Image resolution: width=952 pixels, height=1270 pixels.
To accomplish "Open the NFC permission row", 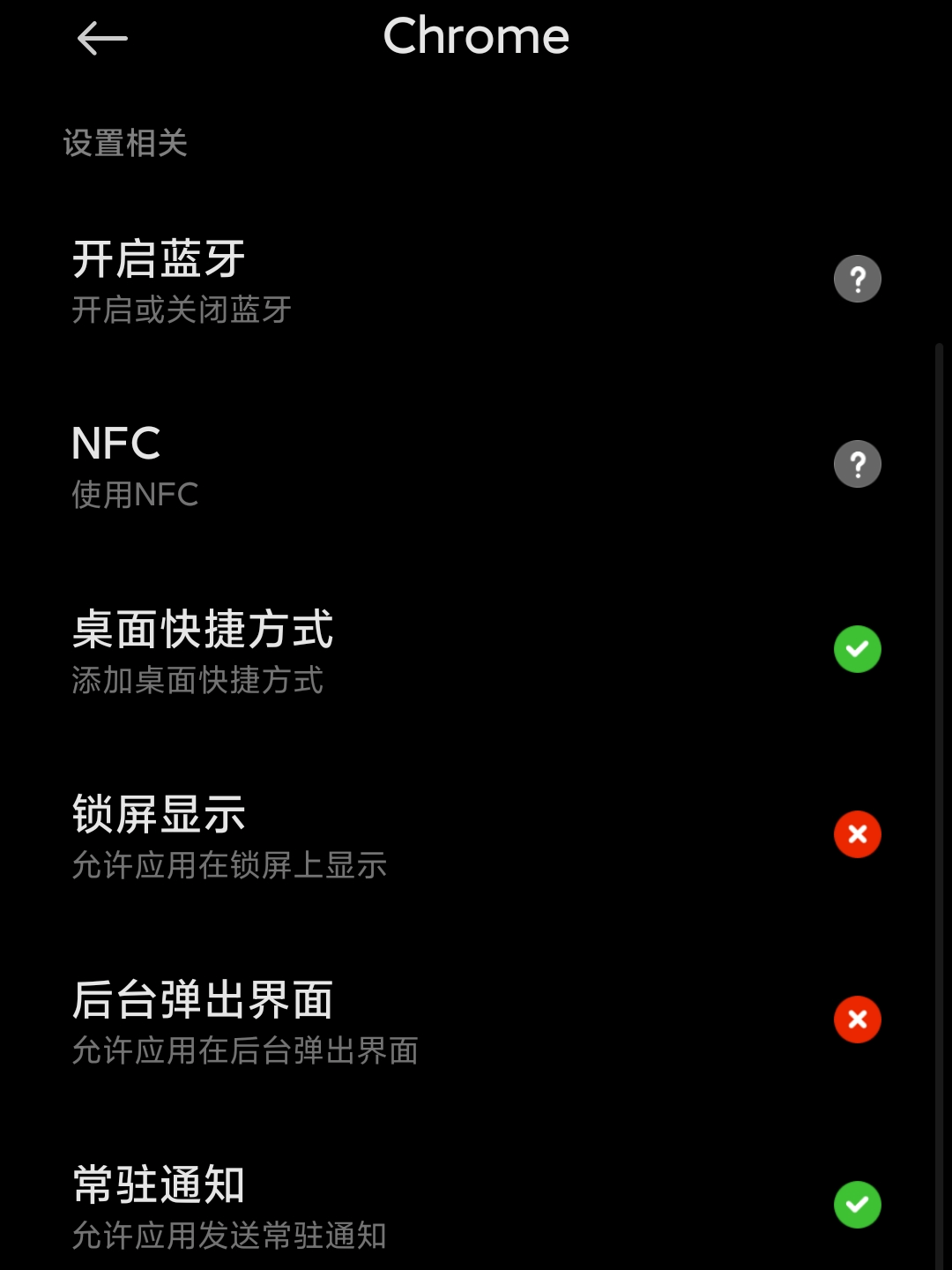I will [476, 466].
